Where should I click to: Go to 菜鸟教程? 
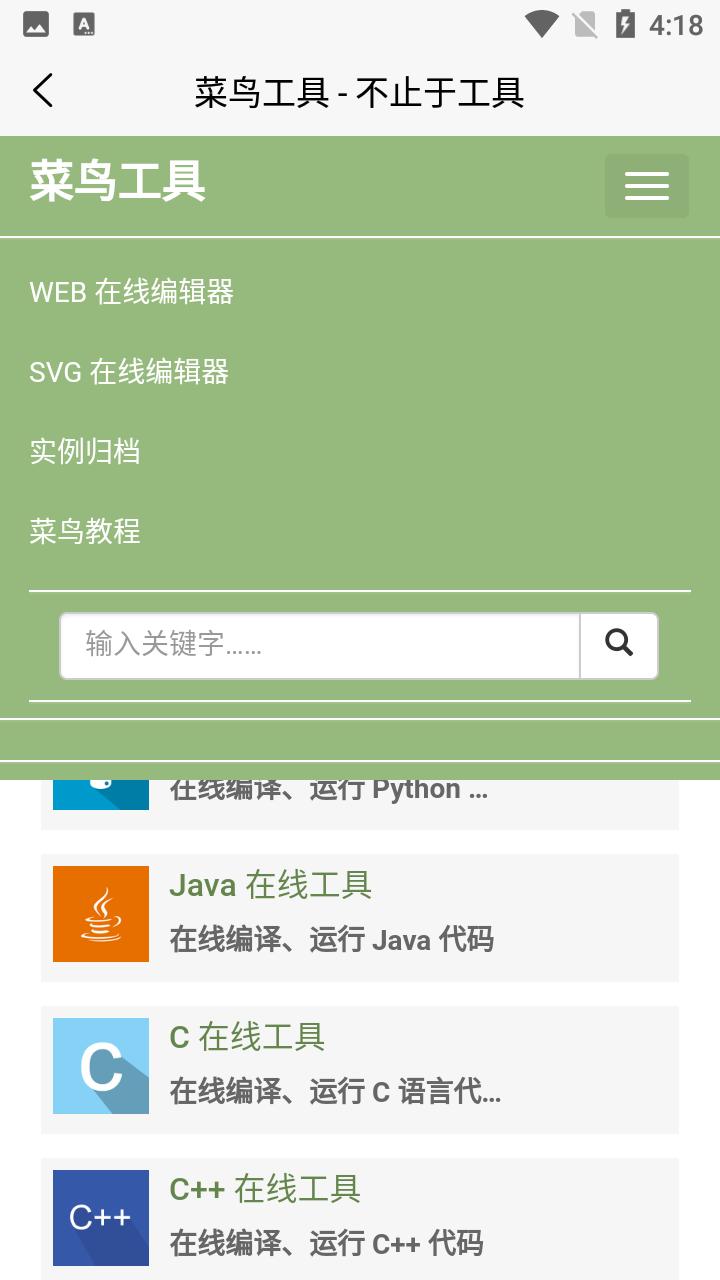(x=85, y=531)
